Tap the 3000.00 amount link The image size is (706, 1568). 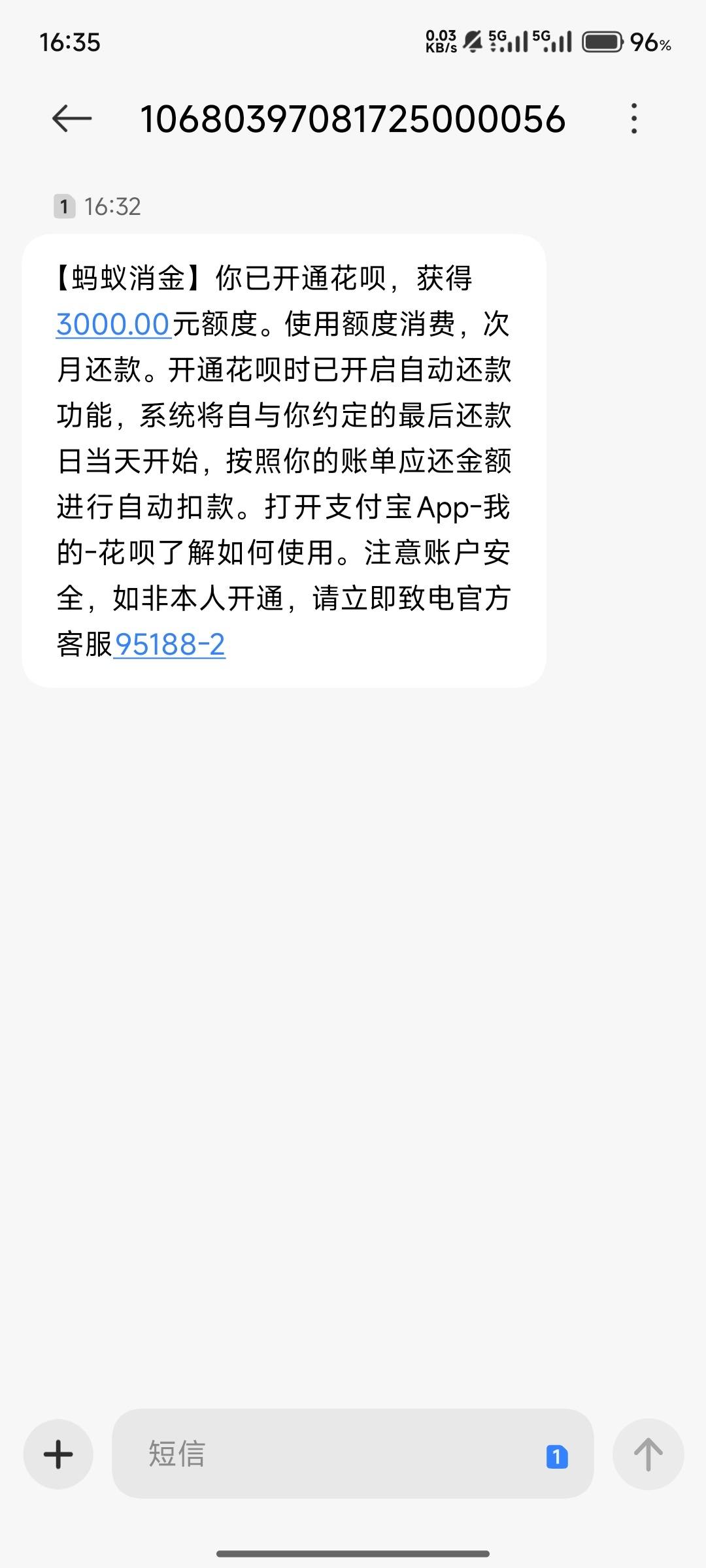(114, 325)
